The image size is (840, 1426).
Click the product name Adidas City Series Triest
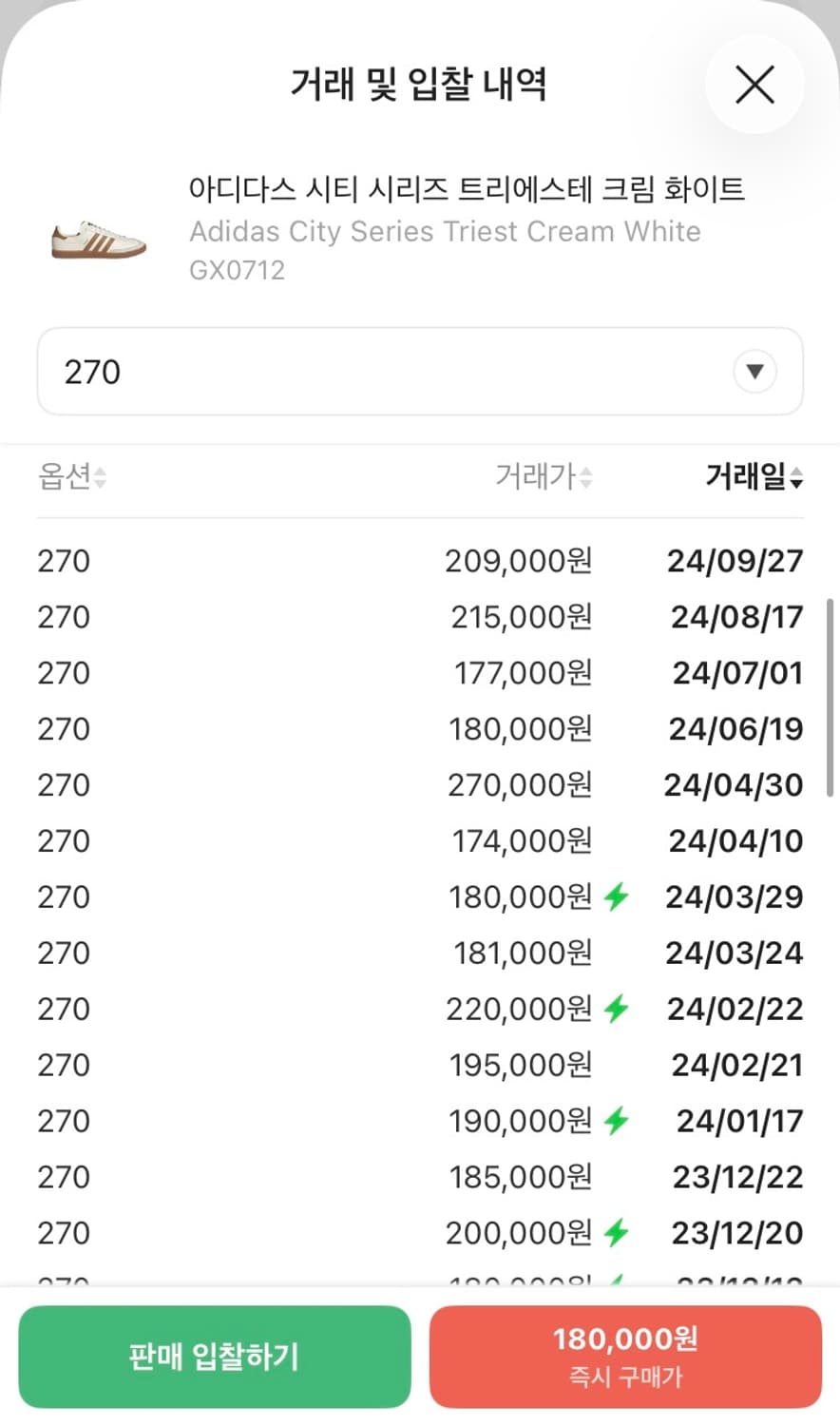tap(446, 231)
